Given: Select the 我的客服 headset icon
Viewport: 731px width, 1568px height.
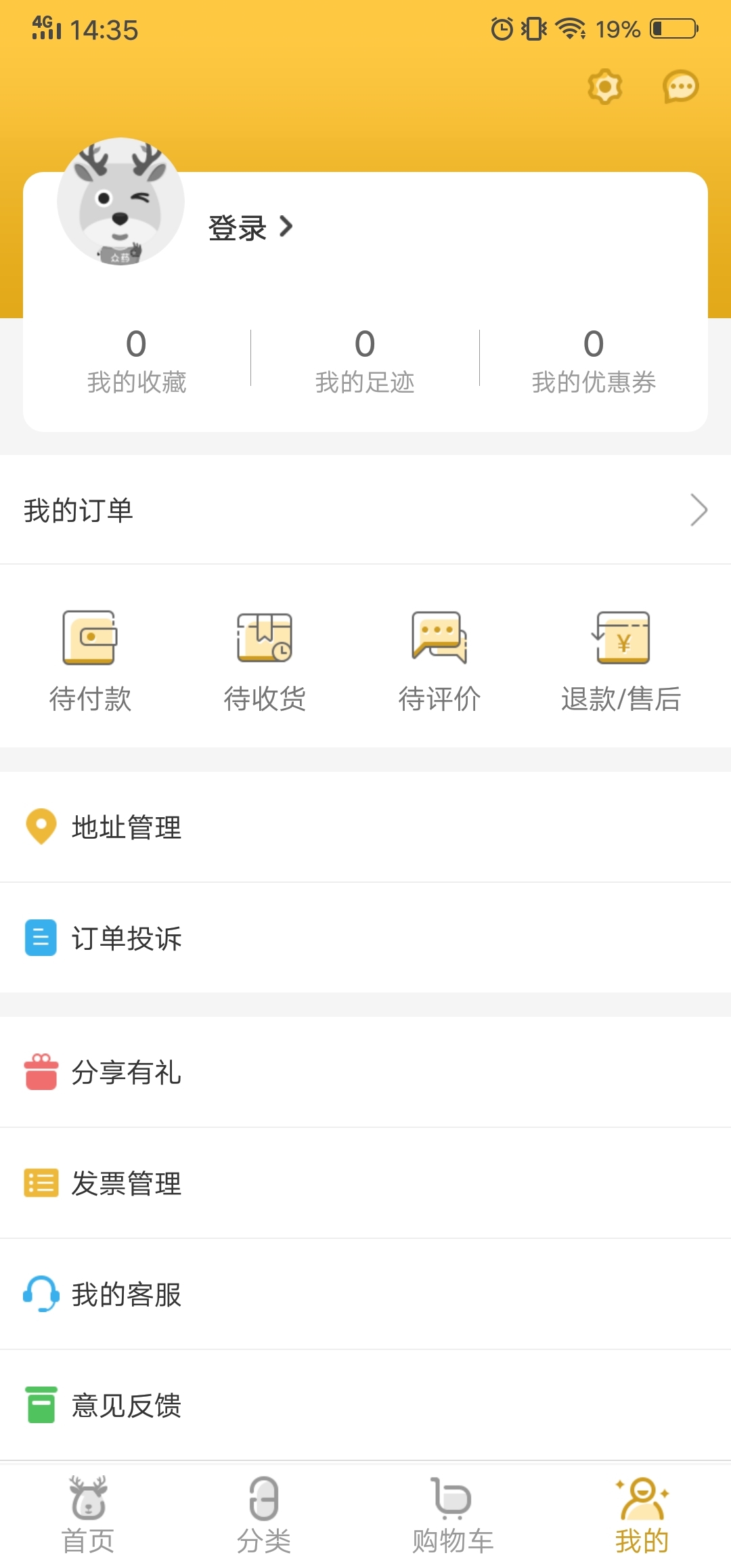Looking at the screenshot, I should pos(41,1294).
